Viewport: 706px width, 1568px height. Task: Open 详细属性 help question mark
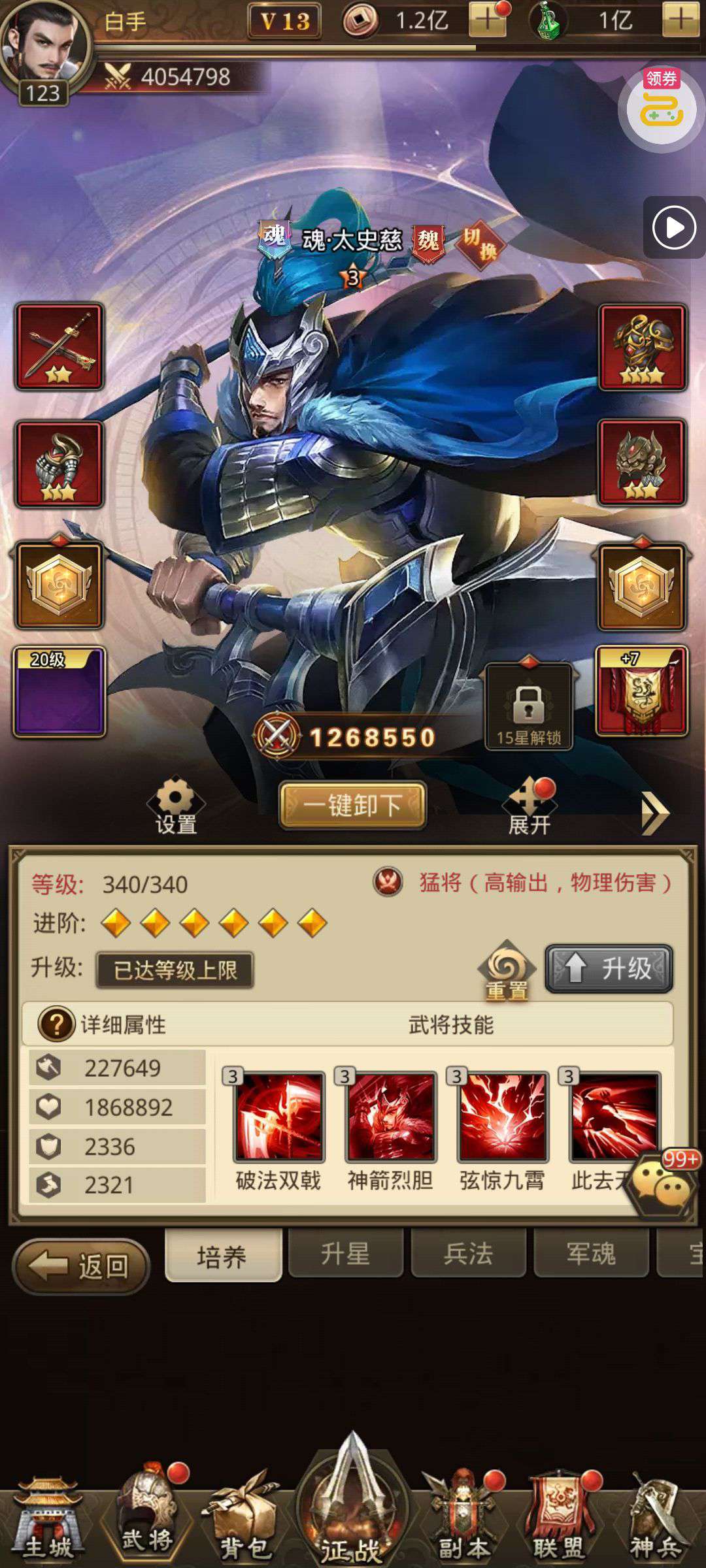coord(56,1024)
